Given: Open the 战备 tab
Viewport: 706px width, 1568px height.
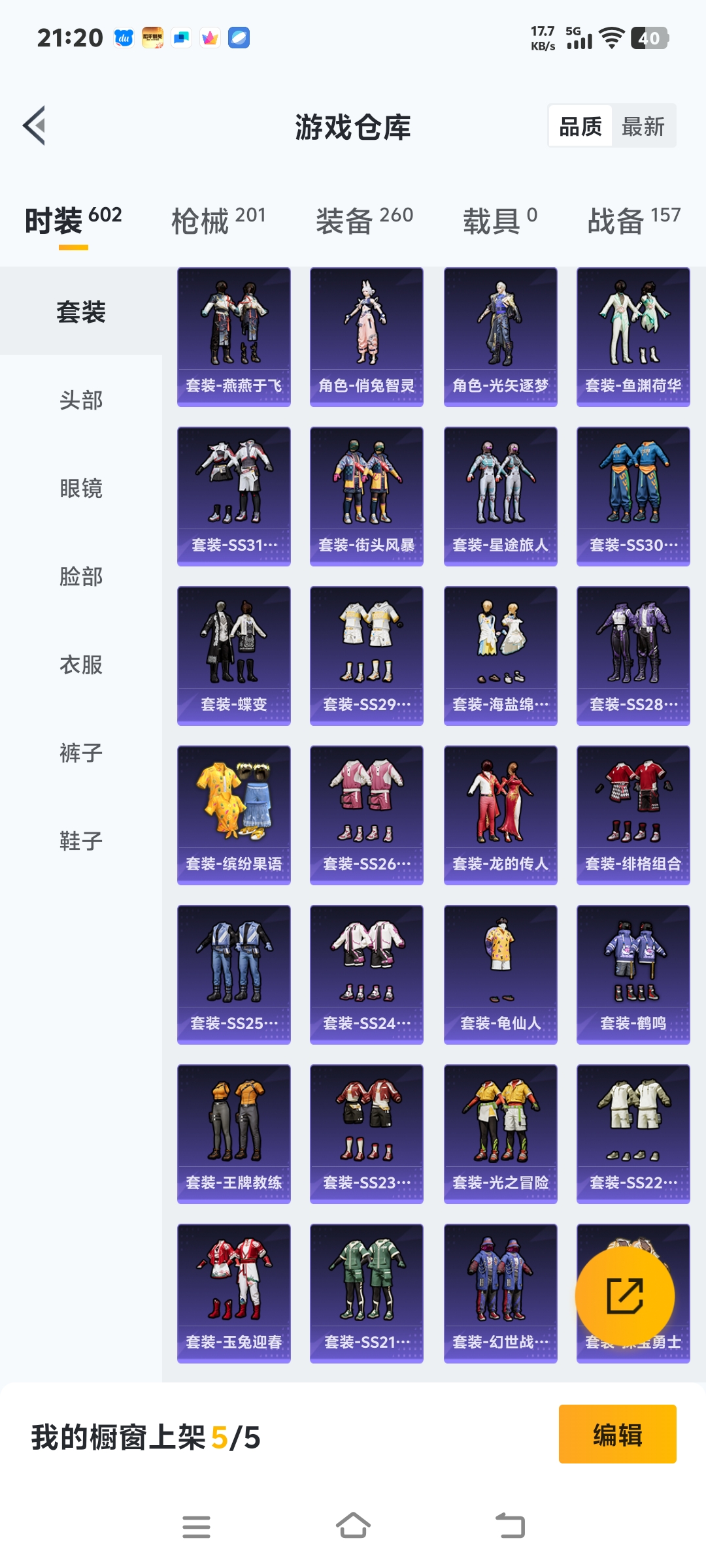Looking at the screenshot, I should (633, 220).
